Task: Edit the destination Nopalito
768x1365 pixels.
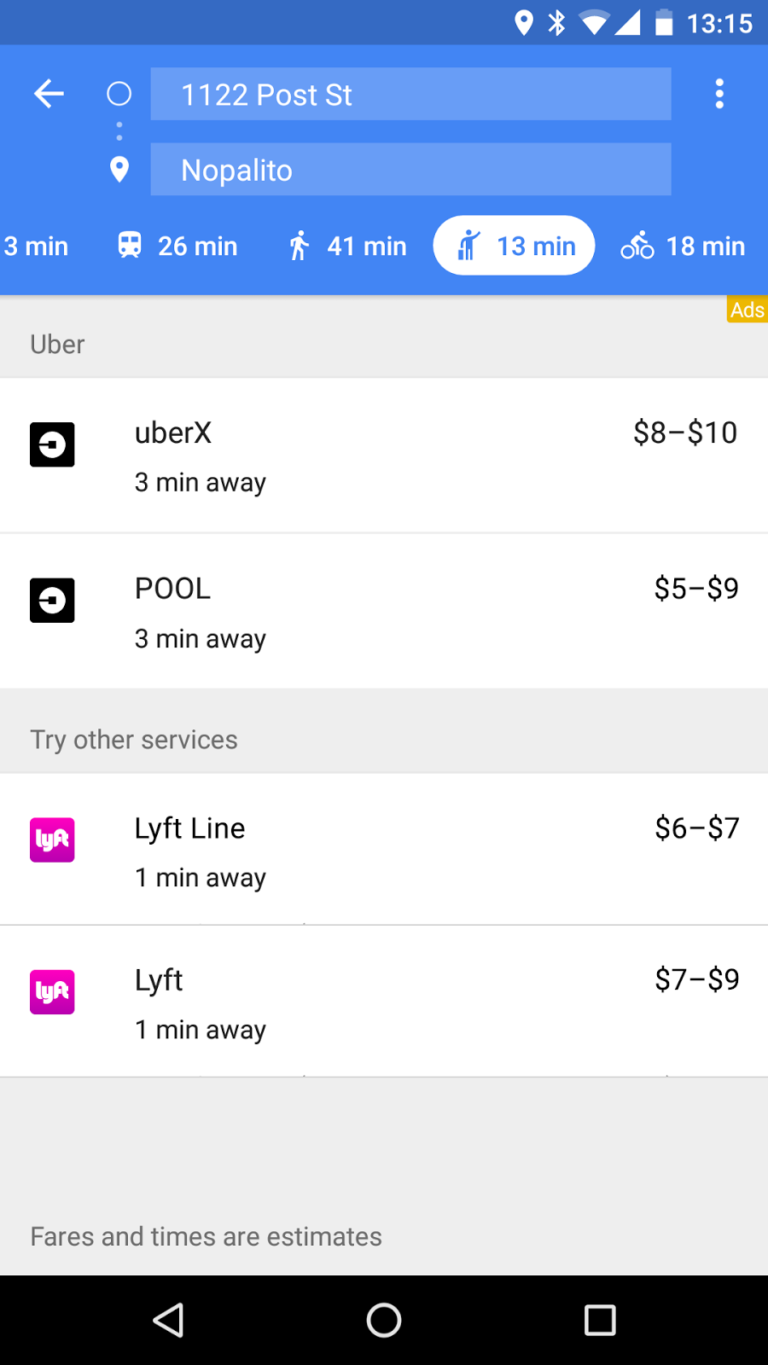Action: click(410, 170)
